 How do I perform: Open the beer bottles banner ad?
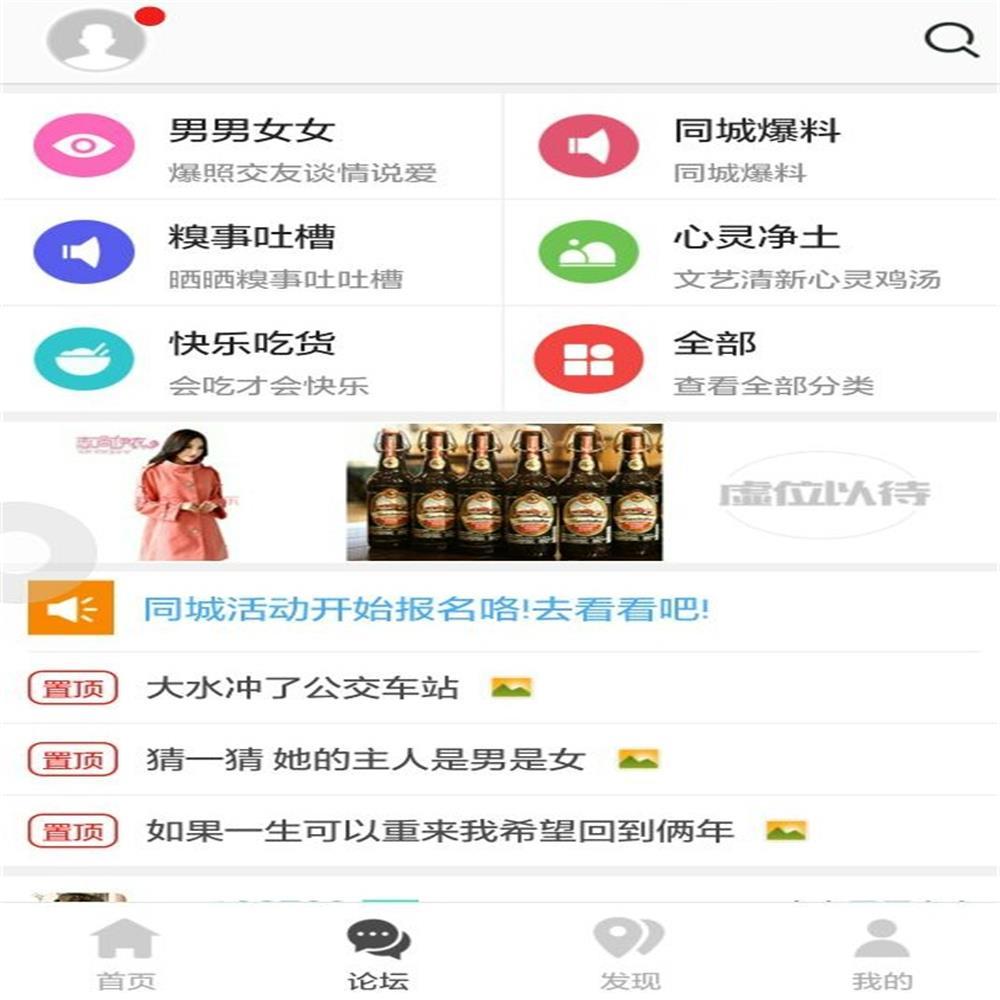tap(504, 492)
